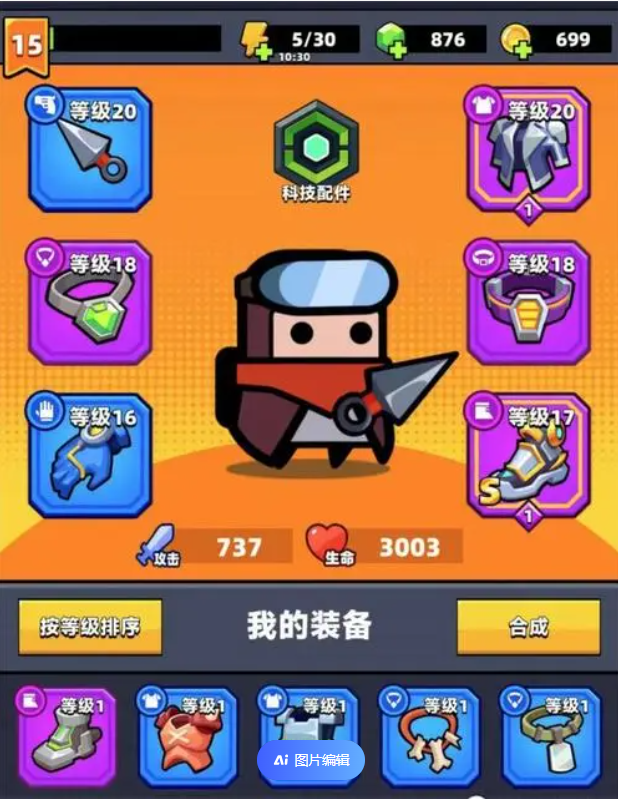618x799 pixels.
Task: Select the level 20 armor slot
Action: [x=529, y=150]
